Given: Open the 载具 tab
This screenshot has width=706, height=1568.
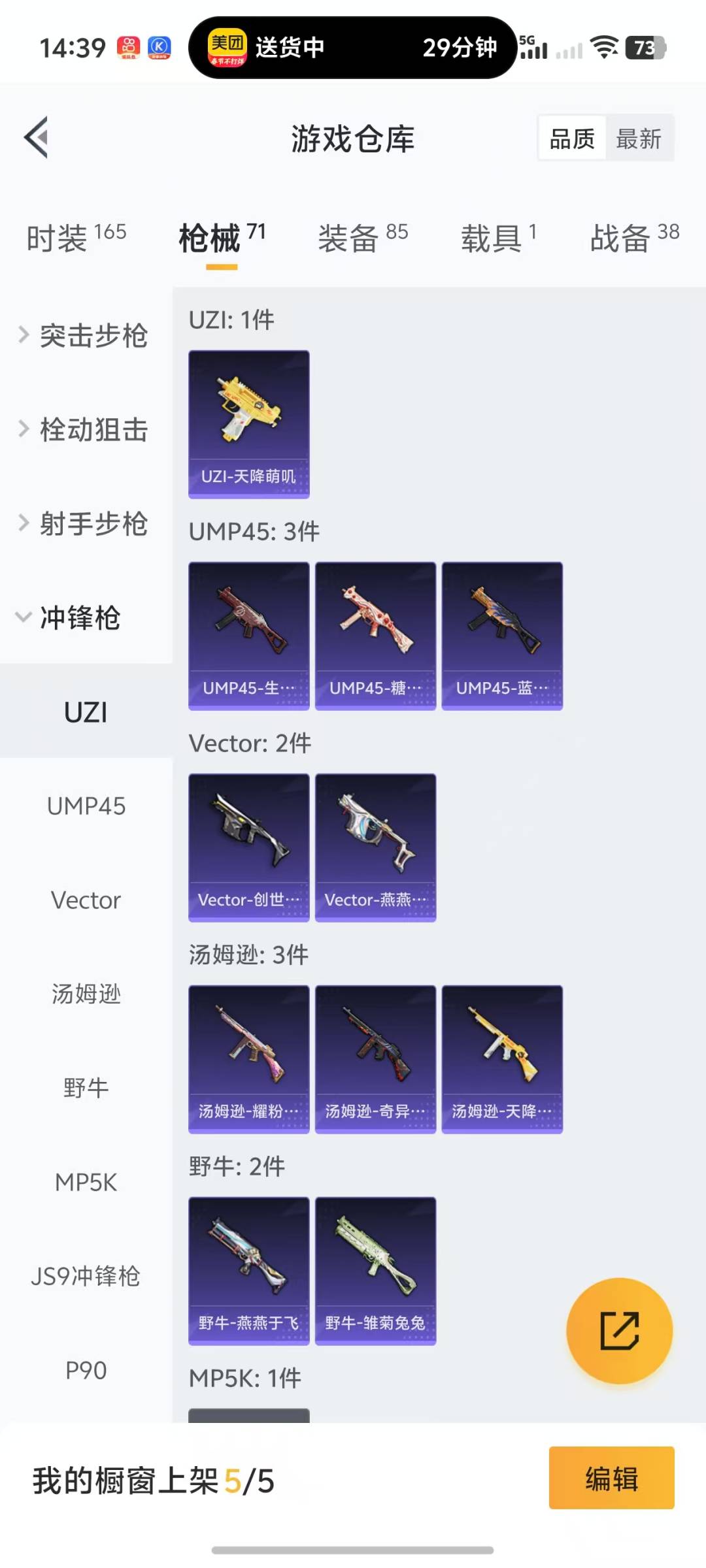Looking at the screenshot, I should point(498,238).
